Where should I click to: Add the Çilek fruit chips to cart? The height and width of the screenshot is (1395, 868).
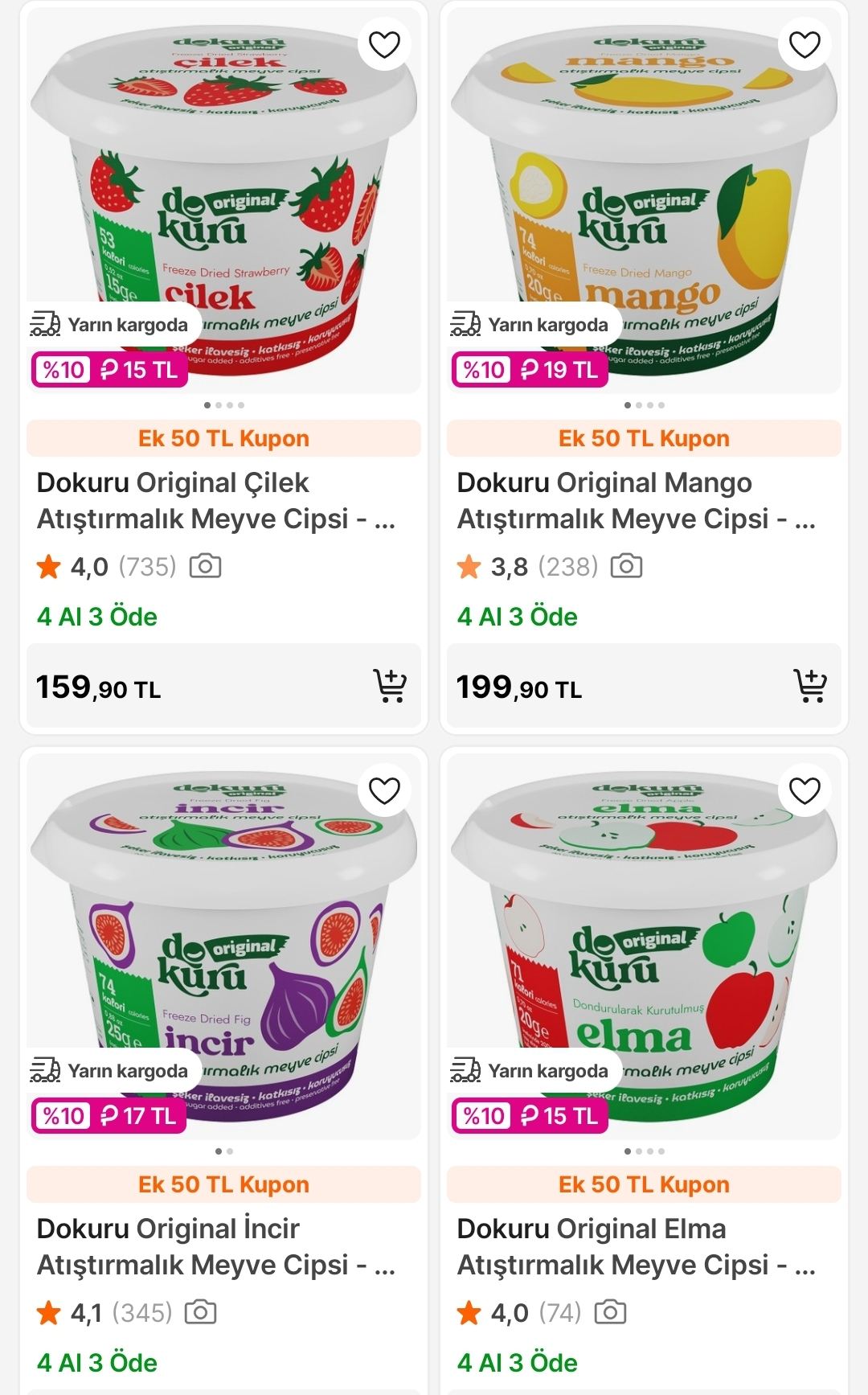(391, 684)
